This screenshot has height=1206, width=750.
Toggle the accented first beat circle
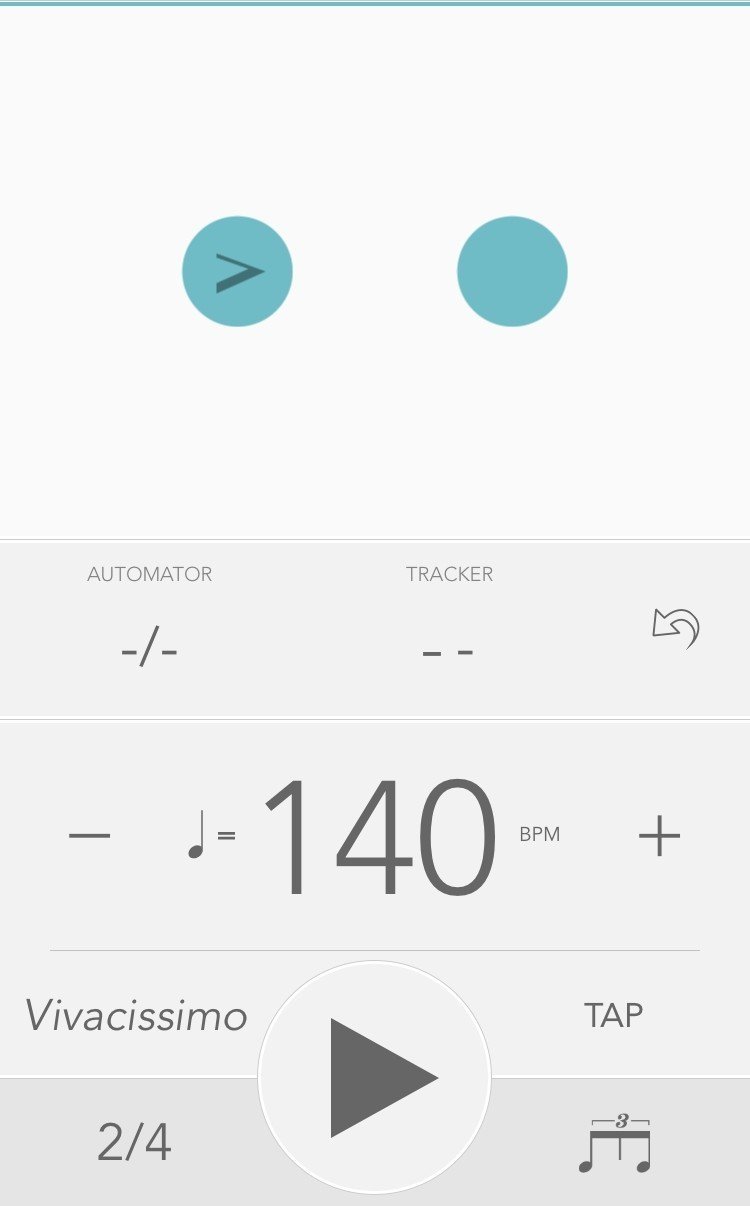point(237,271)
